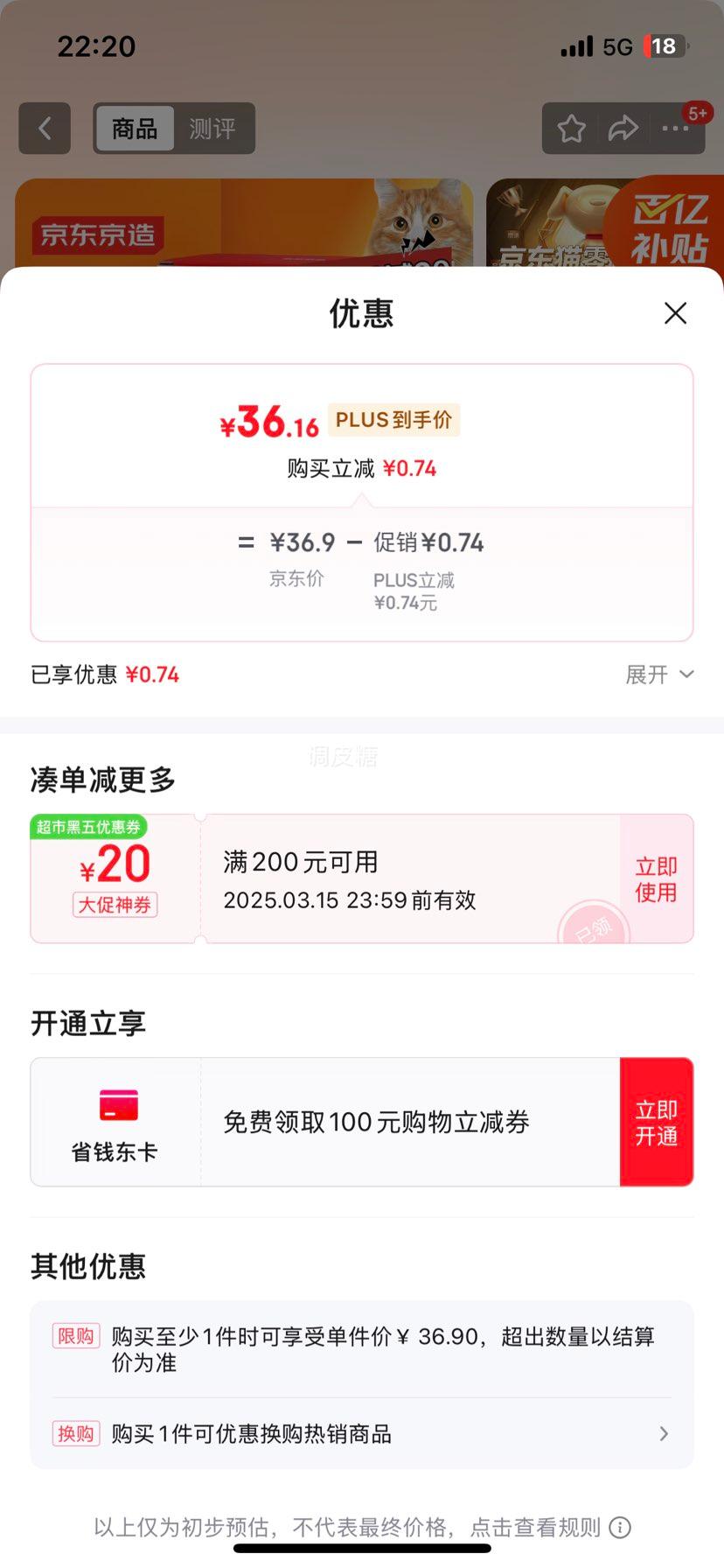Expand 已享优惠 details via 展开
This screenshot has height=1568, width=724.
pyautogui.click(x=662, y=675)
